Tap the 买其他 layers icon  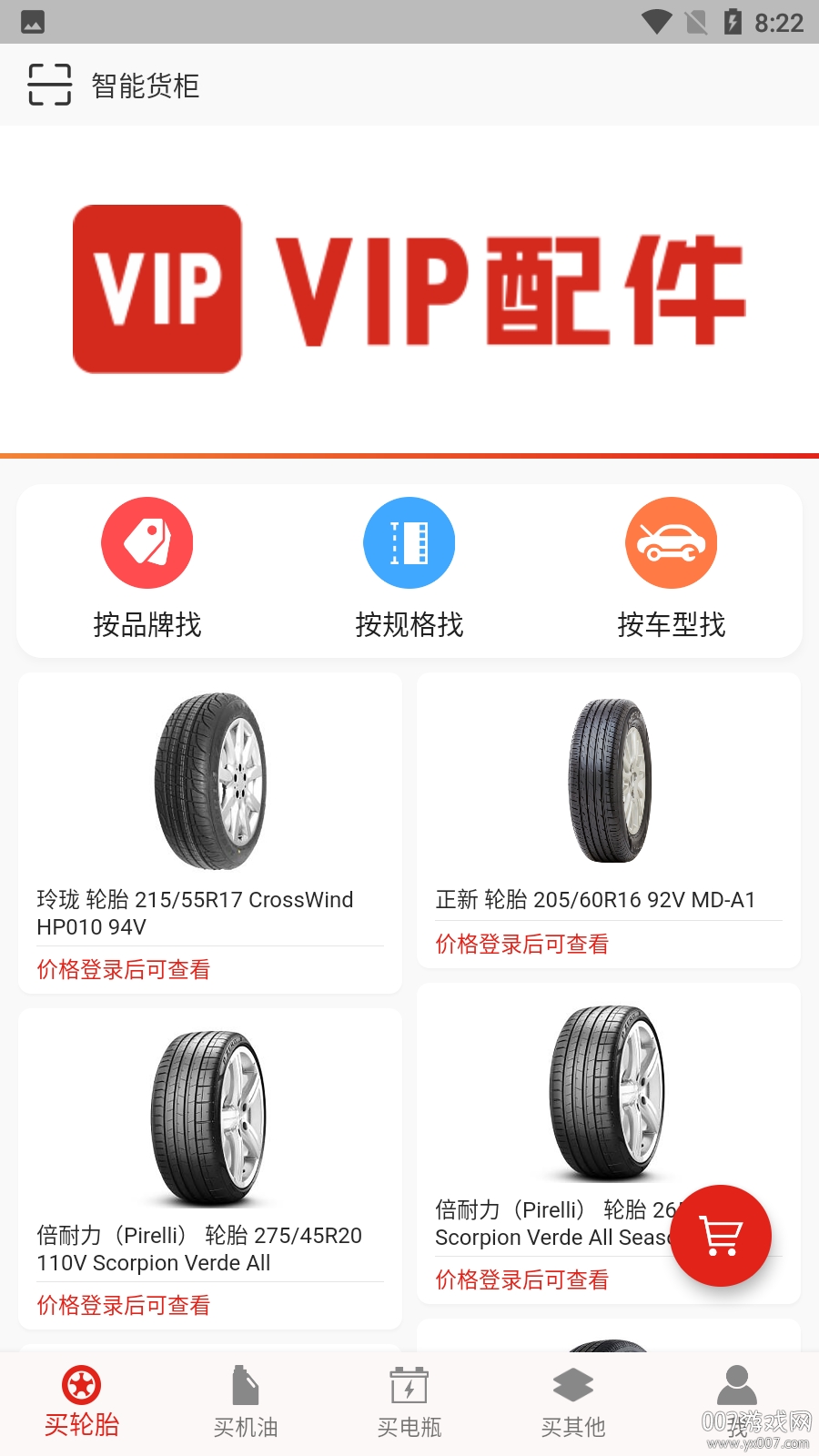pos(572,1386)
